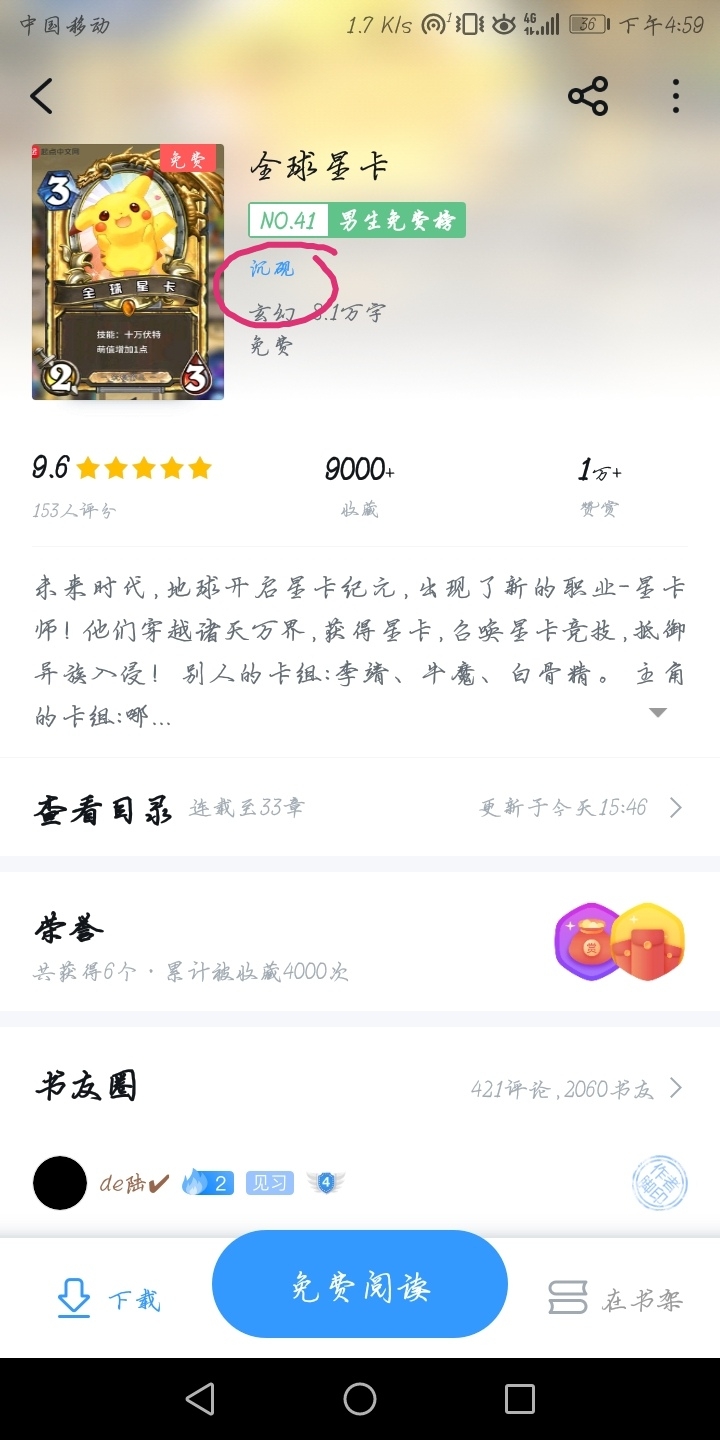Return to the system home screen
This screenshot has height=1440, width=720.
click(x=360, y=1398)
